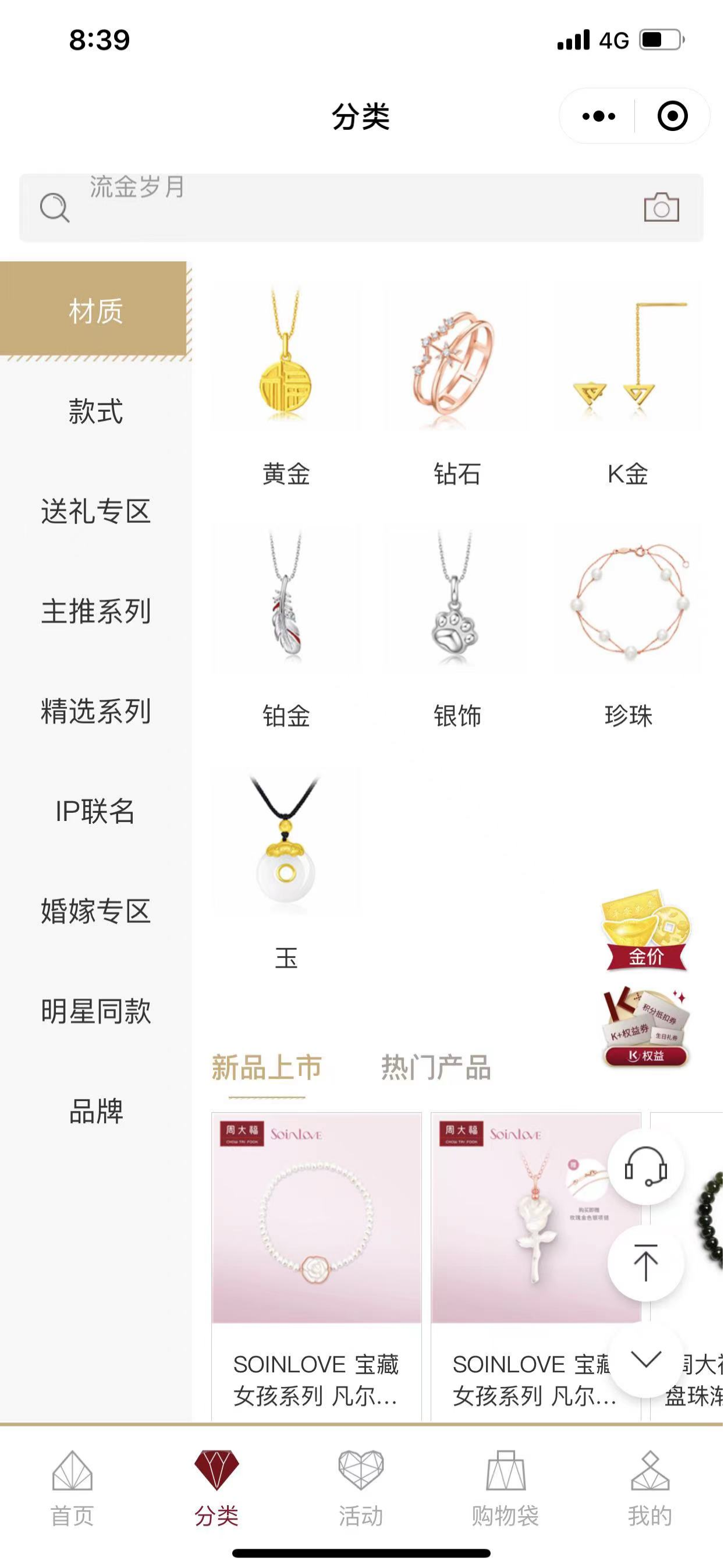
Task: Tap the camera search icon
Action: [x=661, y=207]
